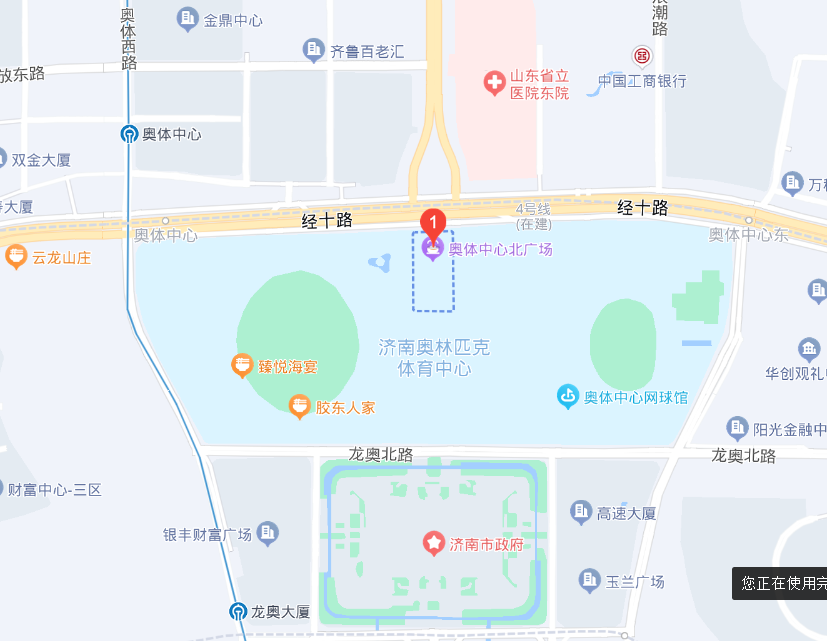Open the 山东省立医院东院 hospital marker
The width and height of the screenshot is (827, 641).
[494, 83]
